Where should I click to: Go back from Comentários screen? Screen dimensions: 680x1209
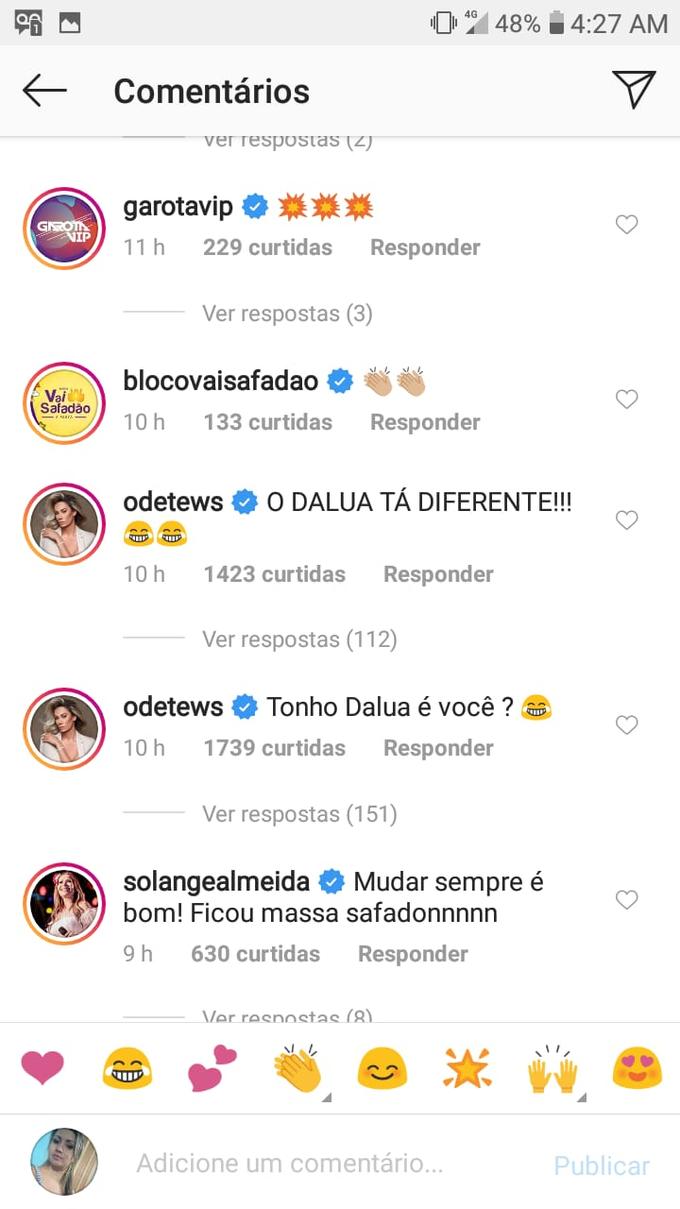pos(44,90)
